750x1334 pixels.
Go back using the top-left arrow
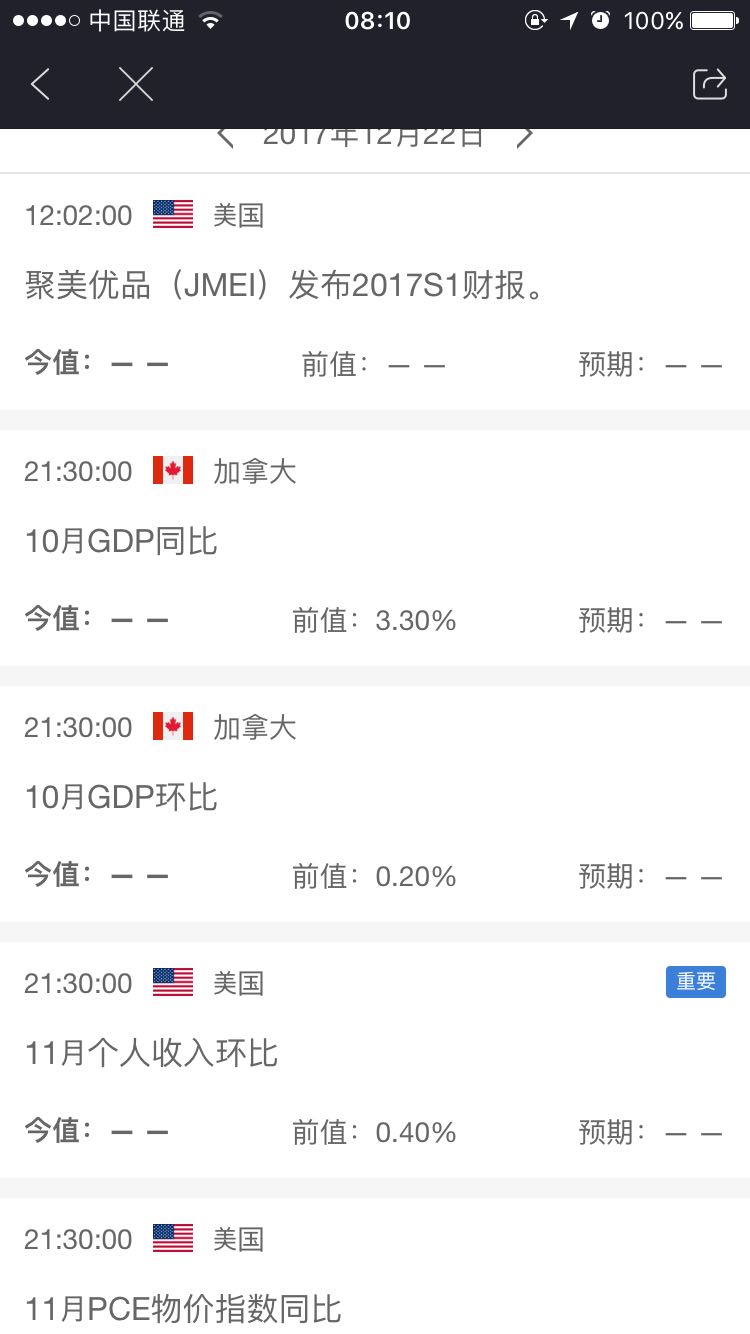click(x=40, y=85)
